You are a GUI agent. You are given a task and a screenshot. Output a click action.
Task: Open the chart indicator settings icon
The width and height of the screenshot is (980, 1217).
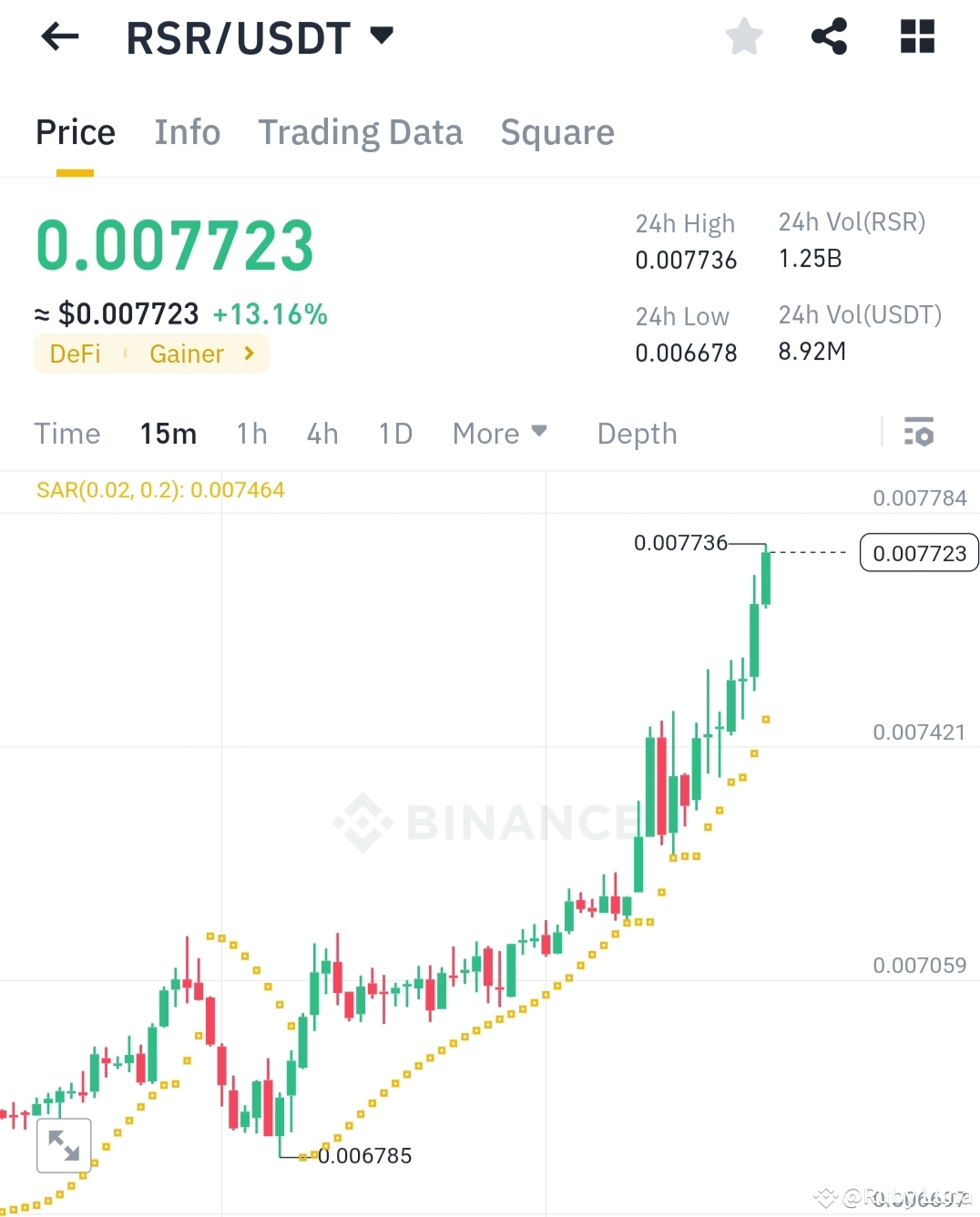919,433
